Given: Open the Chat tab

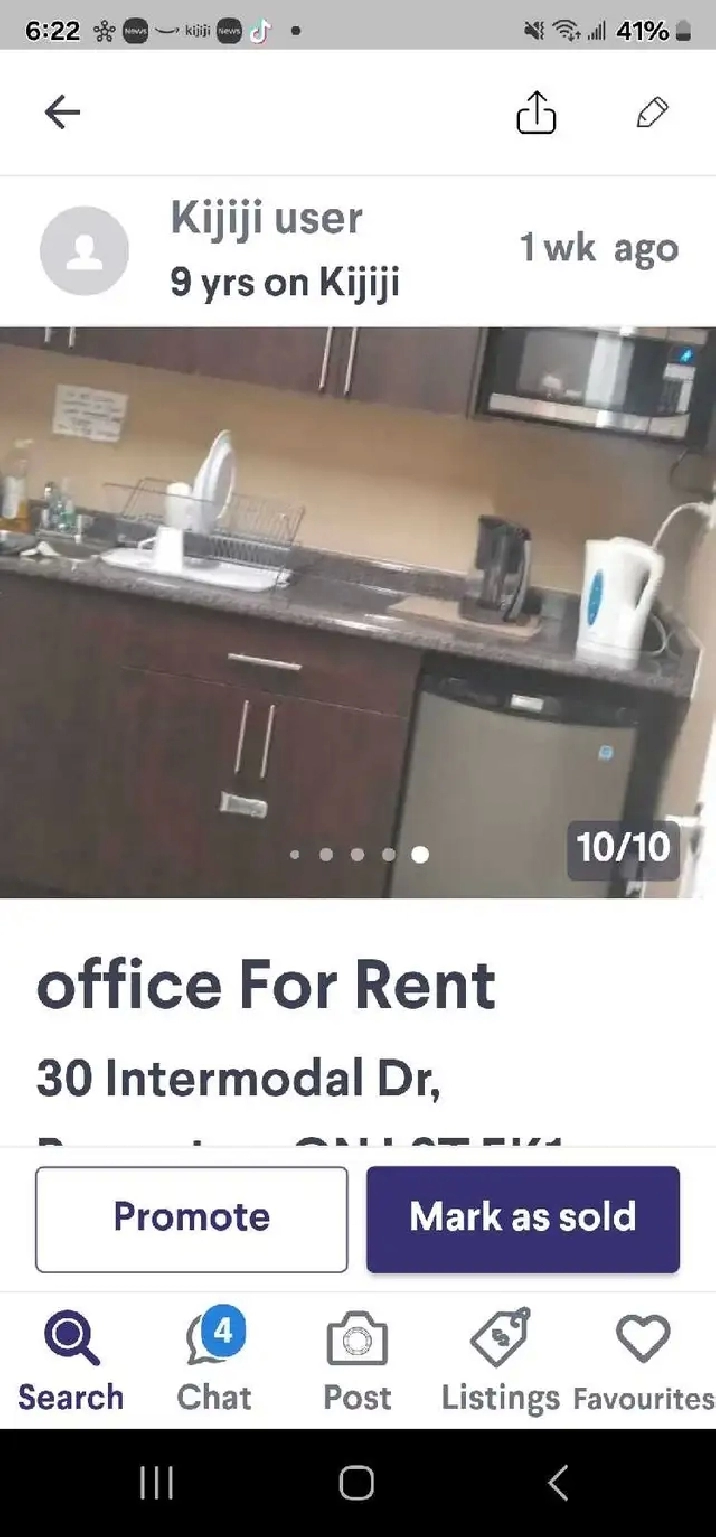Looking at the screenshot, I should [x=214, y=1360].
